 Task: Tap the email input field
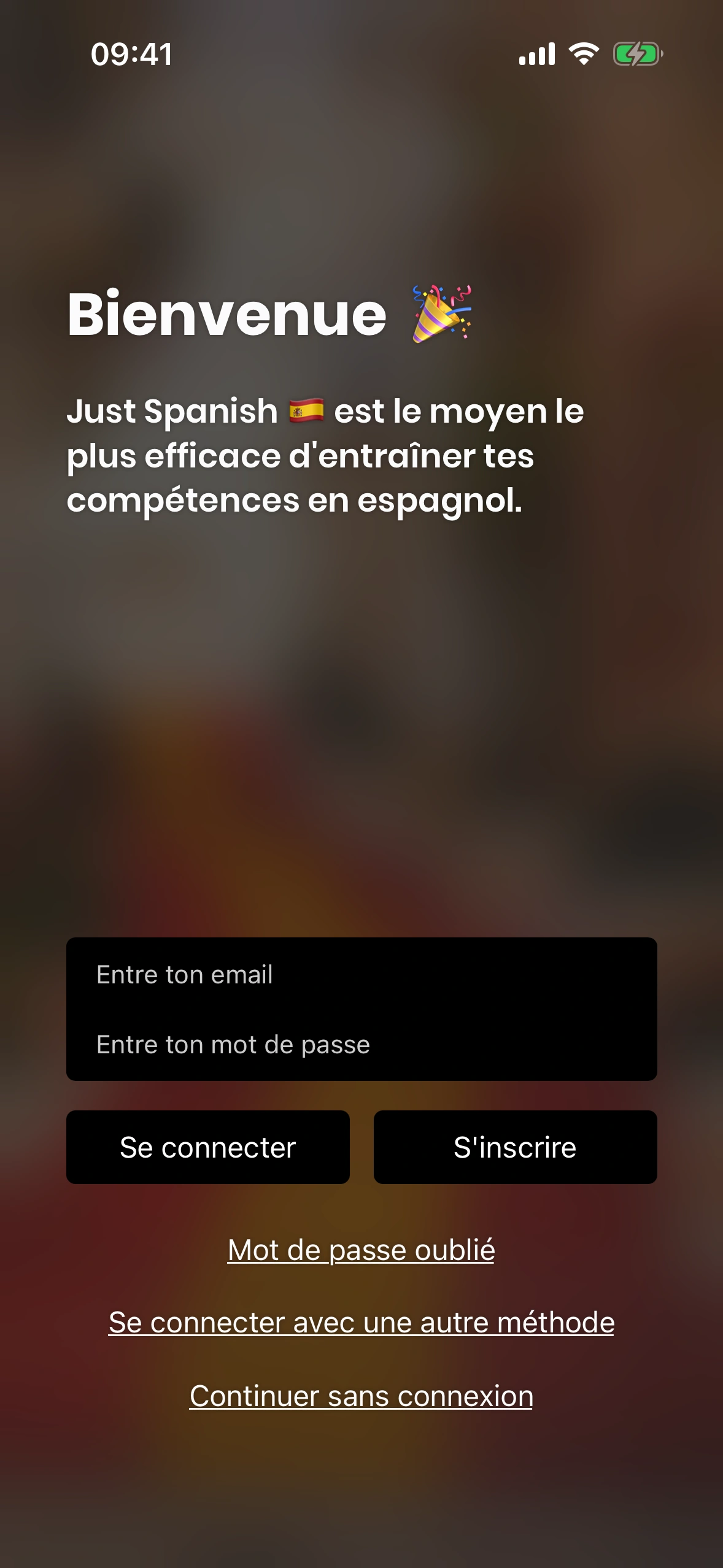click(x=361, y=975)
